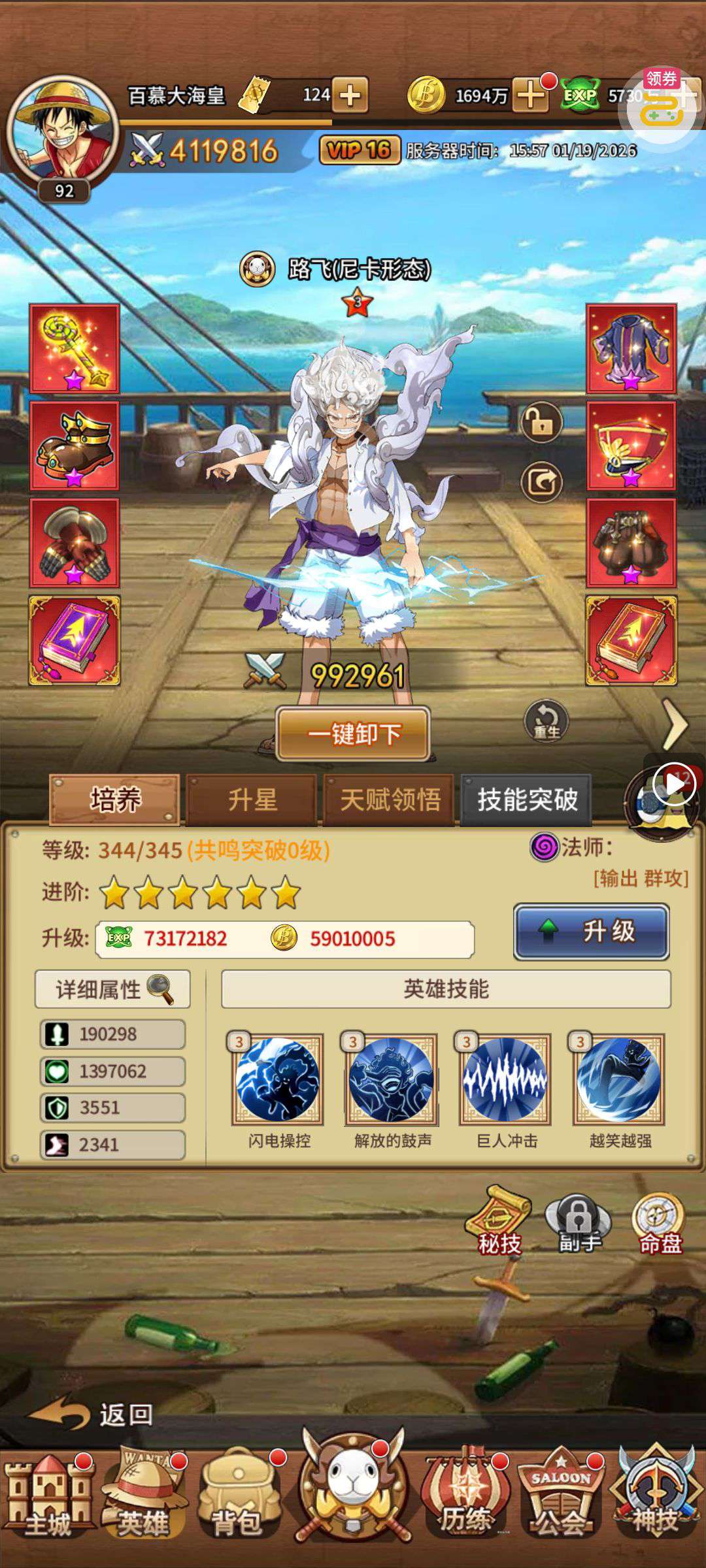Image resolution: width=706 pixels, height=1568 pixels.
Task: Open the 巨人冲击 skill
Action: [505, 1080]
